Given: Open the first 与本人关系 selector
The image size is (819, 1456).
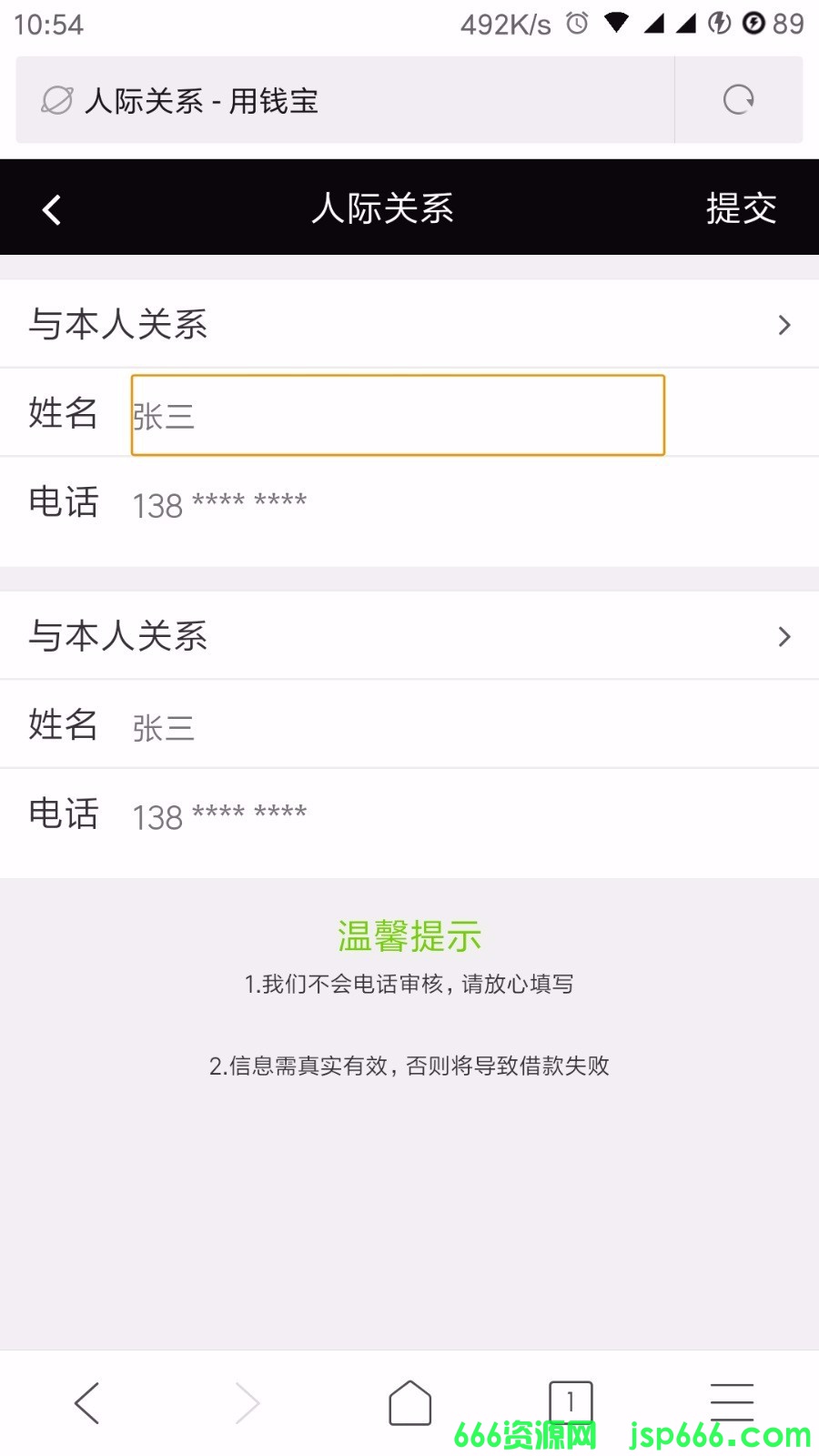Looking at the screenshot, I should pos(409,324).
